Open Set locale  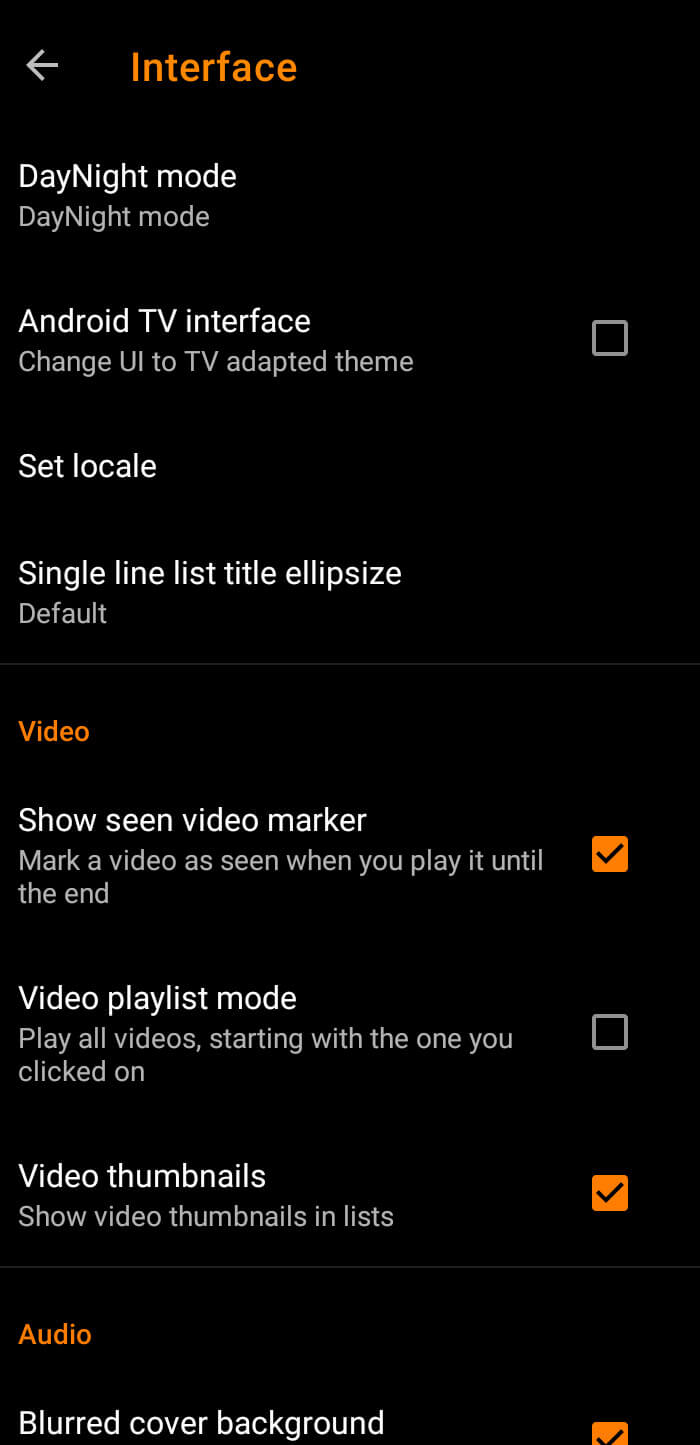[350, 466]
